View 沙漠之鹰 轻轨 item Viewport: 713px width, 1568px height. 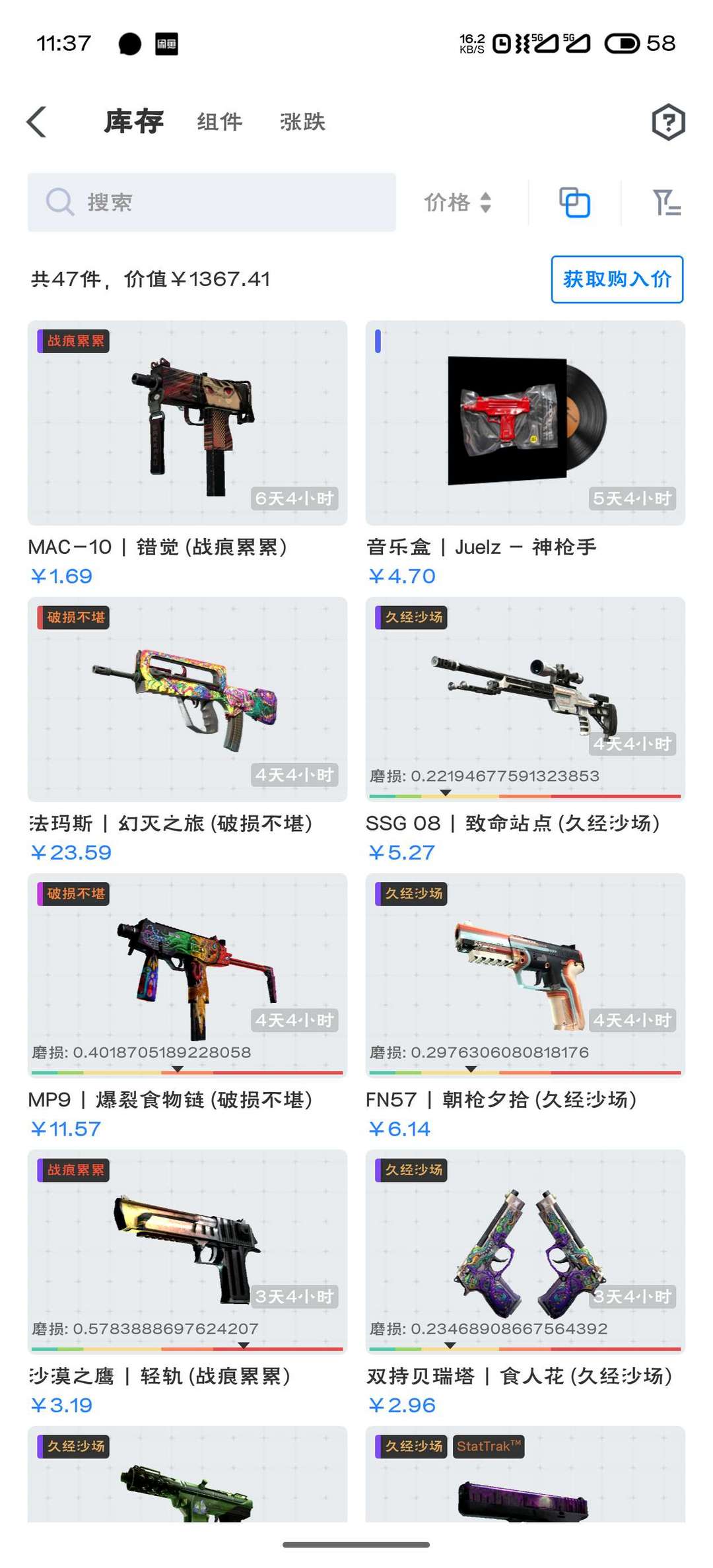click(x=187, y=1252)
